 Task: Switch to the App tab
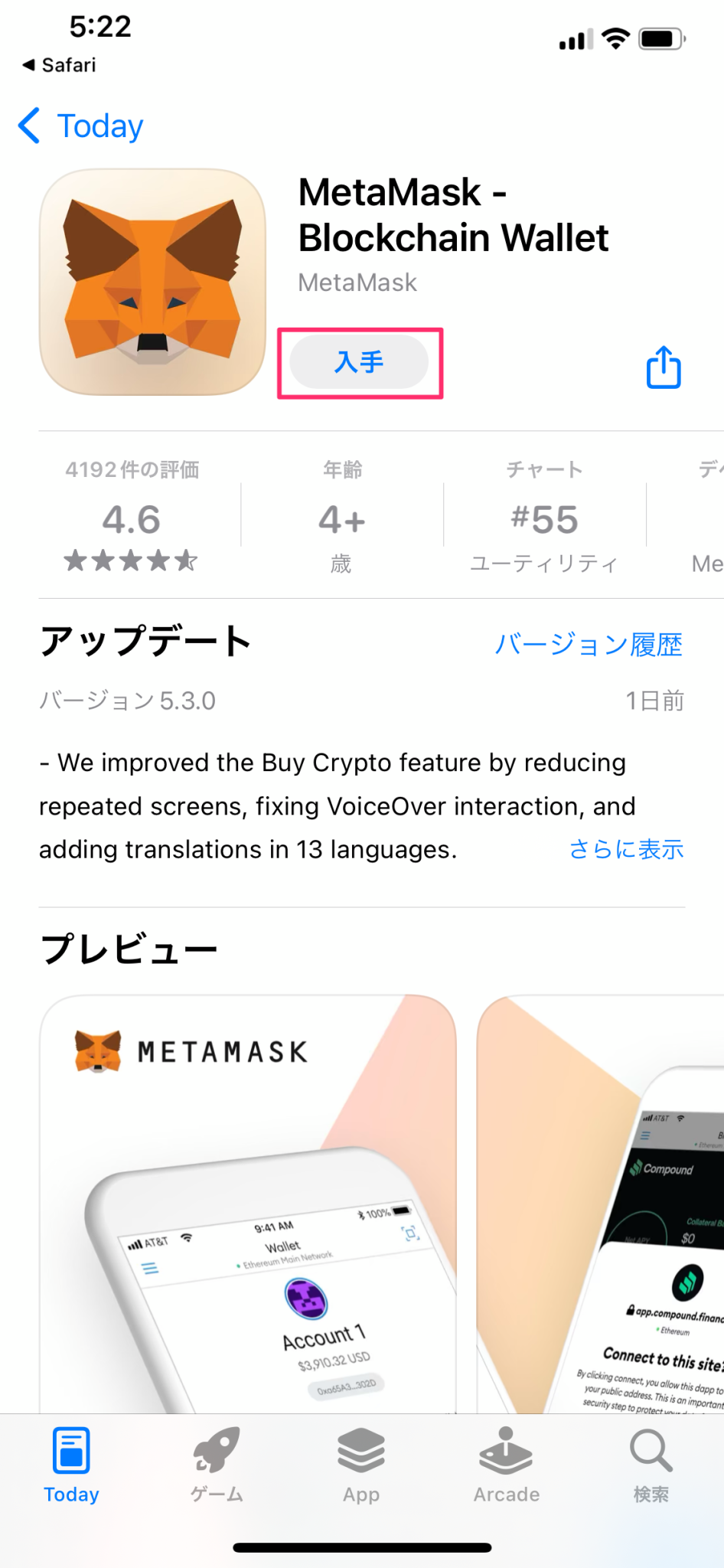[361, 1465]
